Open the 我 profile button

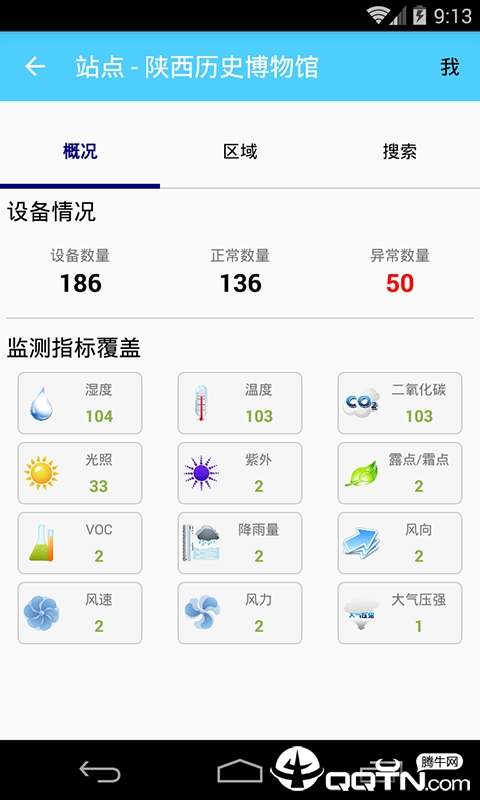point(450,67)
